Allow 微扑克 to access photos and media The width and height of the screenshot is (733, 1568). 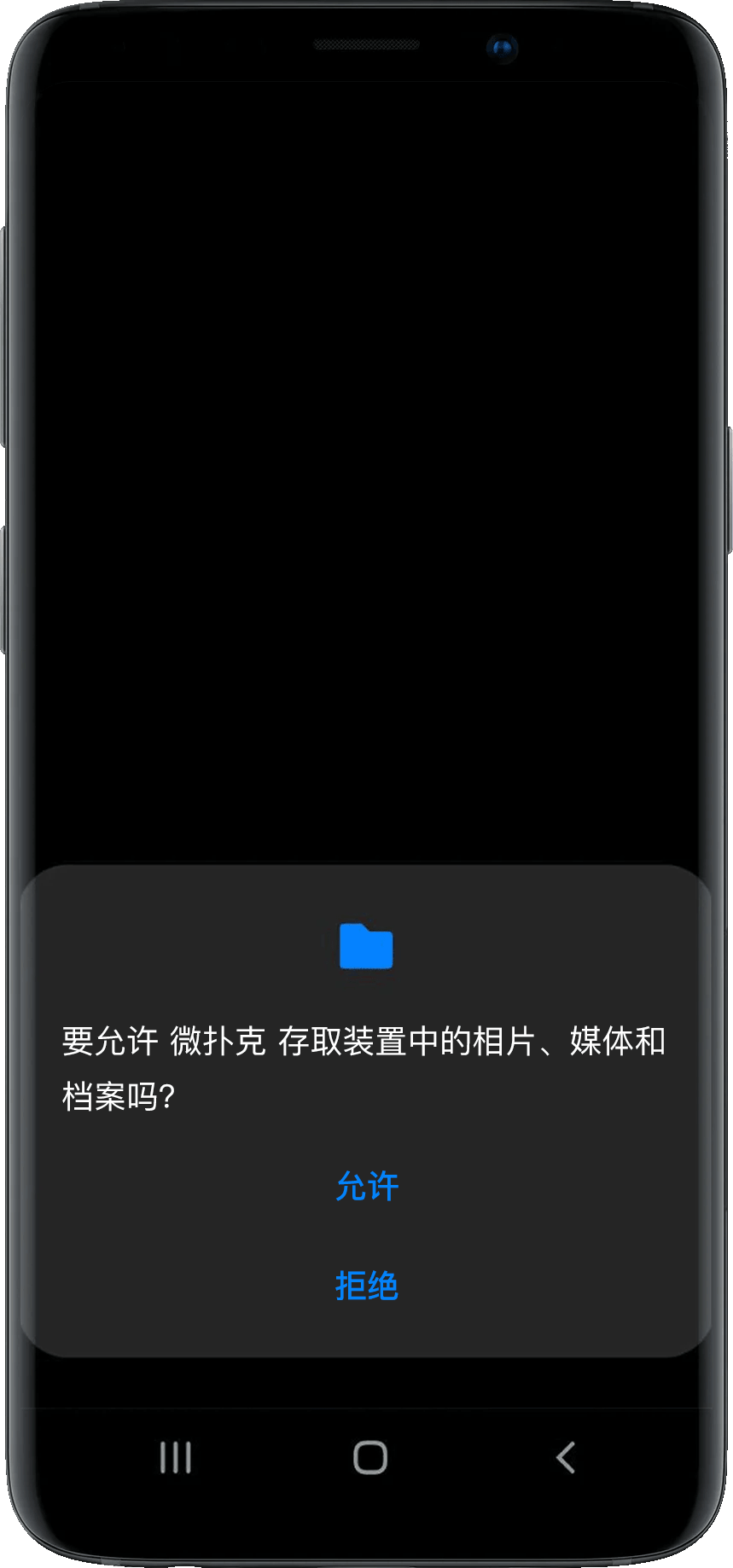click(x=367, y=1187)
